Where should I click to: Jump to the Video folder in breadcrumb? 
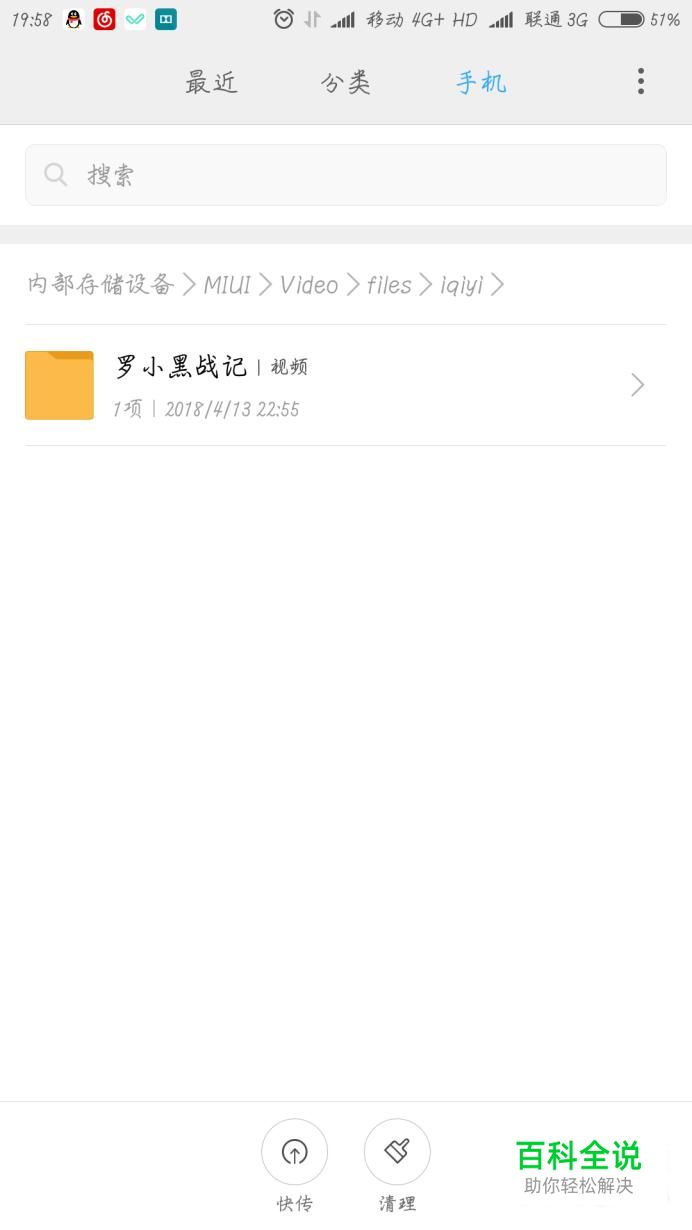[309, 285]
